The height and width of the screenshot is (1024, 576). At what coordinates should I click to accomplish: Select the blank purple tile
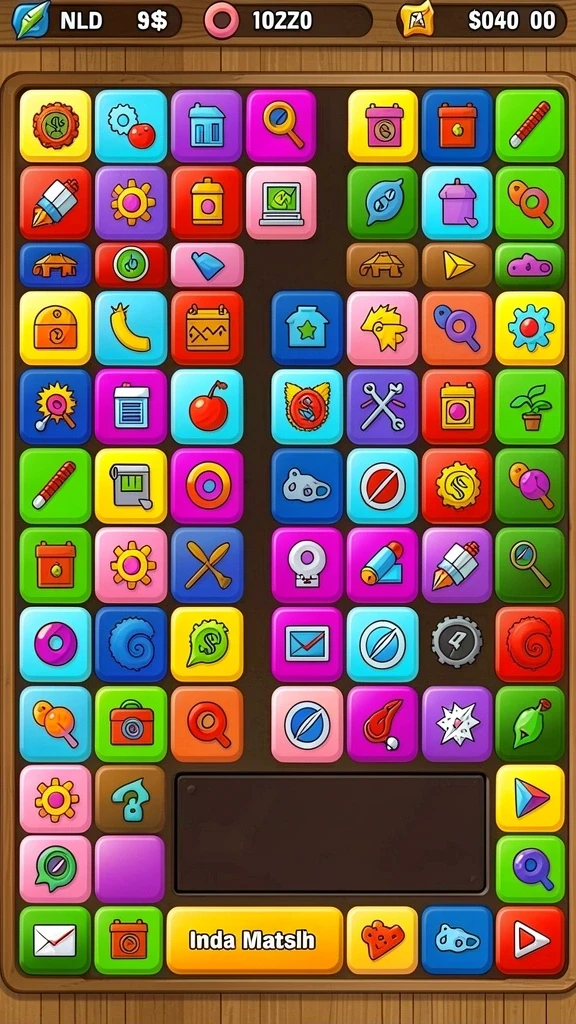[x=130, y=869]
